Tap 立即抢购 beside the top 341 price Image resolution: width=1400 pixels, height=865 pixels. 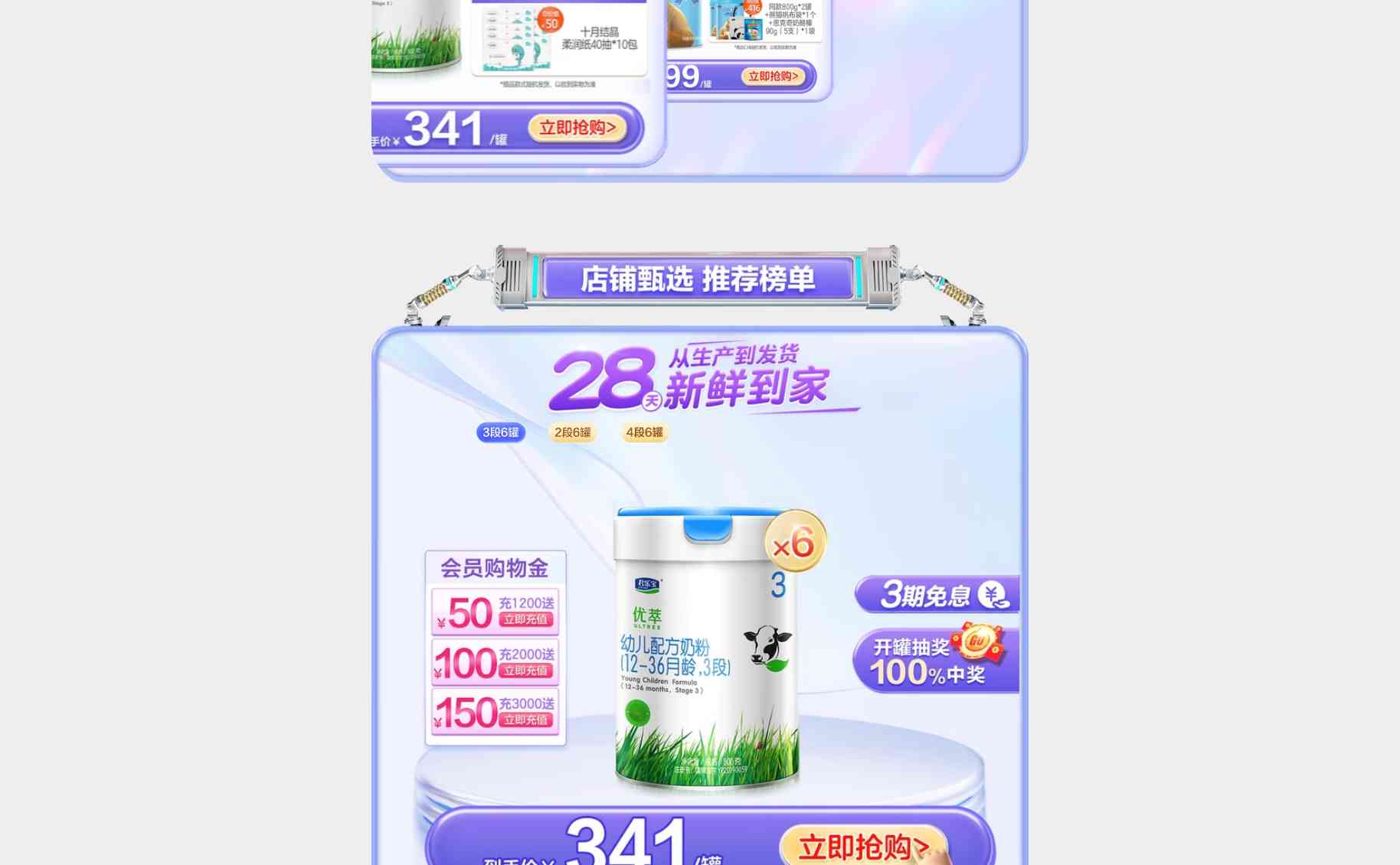(x=577, y=128)
